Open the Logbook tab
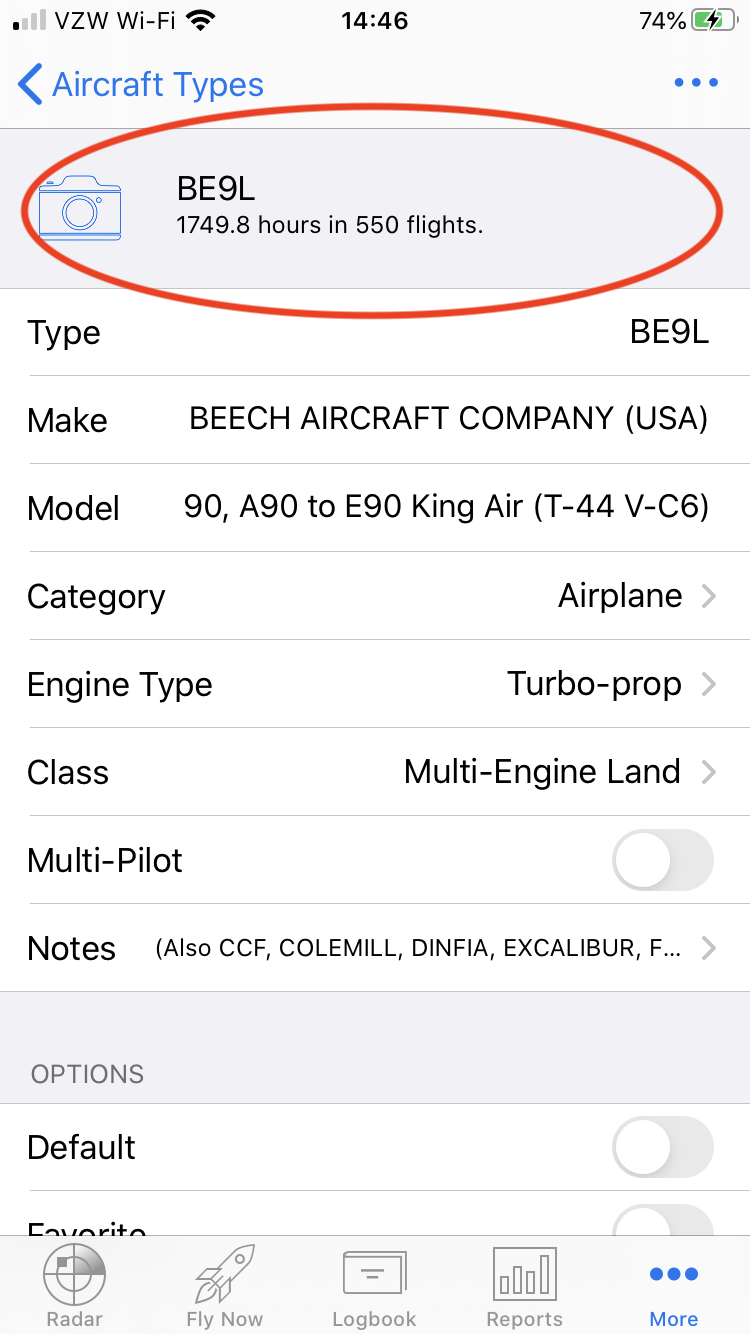 pos(375,1286)
